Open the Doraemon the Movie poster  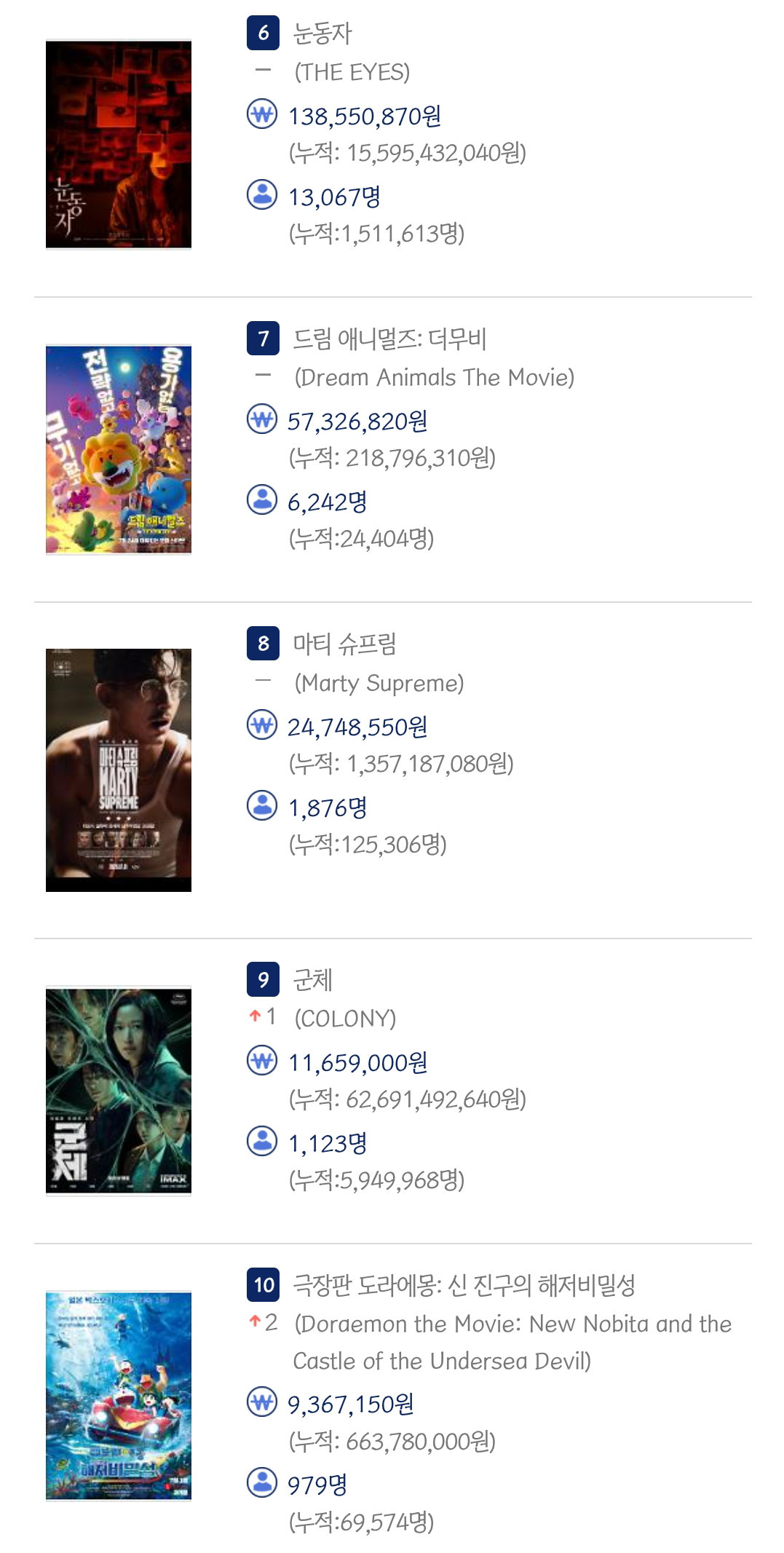point(119,1396)
